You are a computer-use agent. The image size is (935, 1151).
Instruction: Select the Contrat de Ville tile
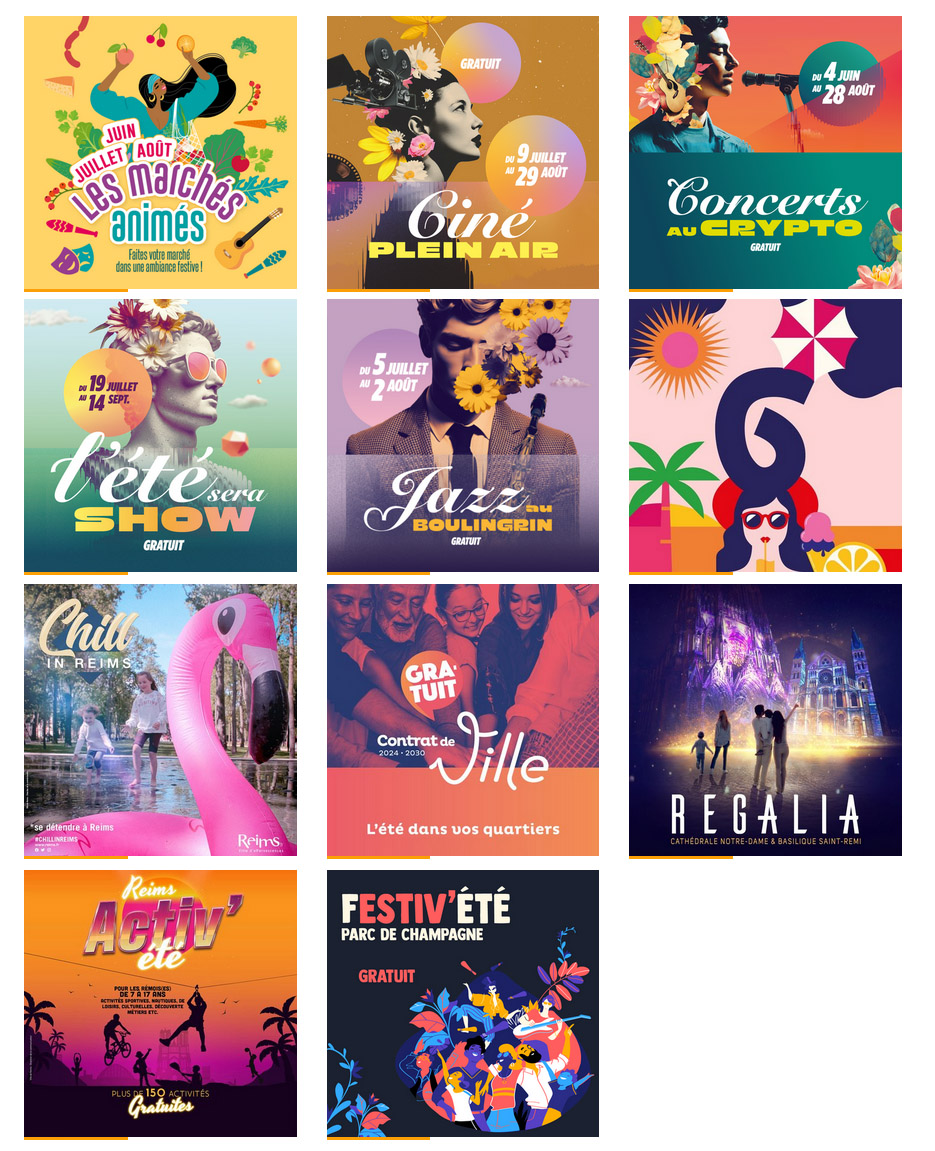[x=462, y=720]
